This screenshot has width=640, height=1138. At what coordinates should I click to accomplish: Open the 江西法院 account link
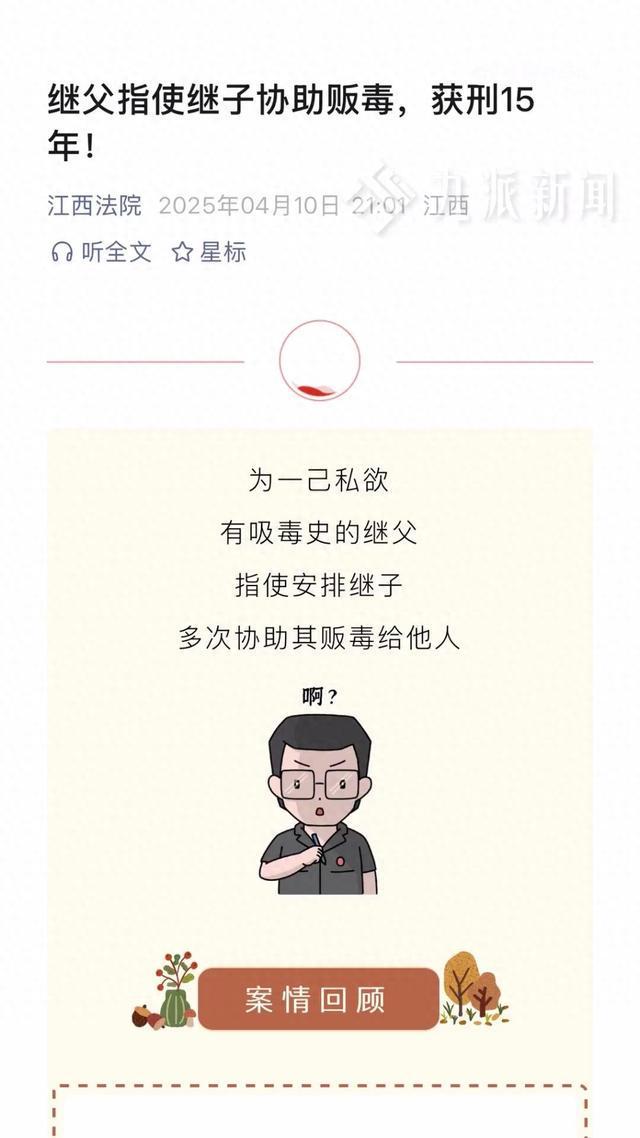point(95,206)
